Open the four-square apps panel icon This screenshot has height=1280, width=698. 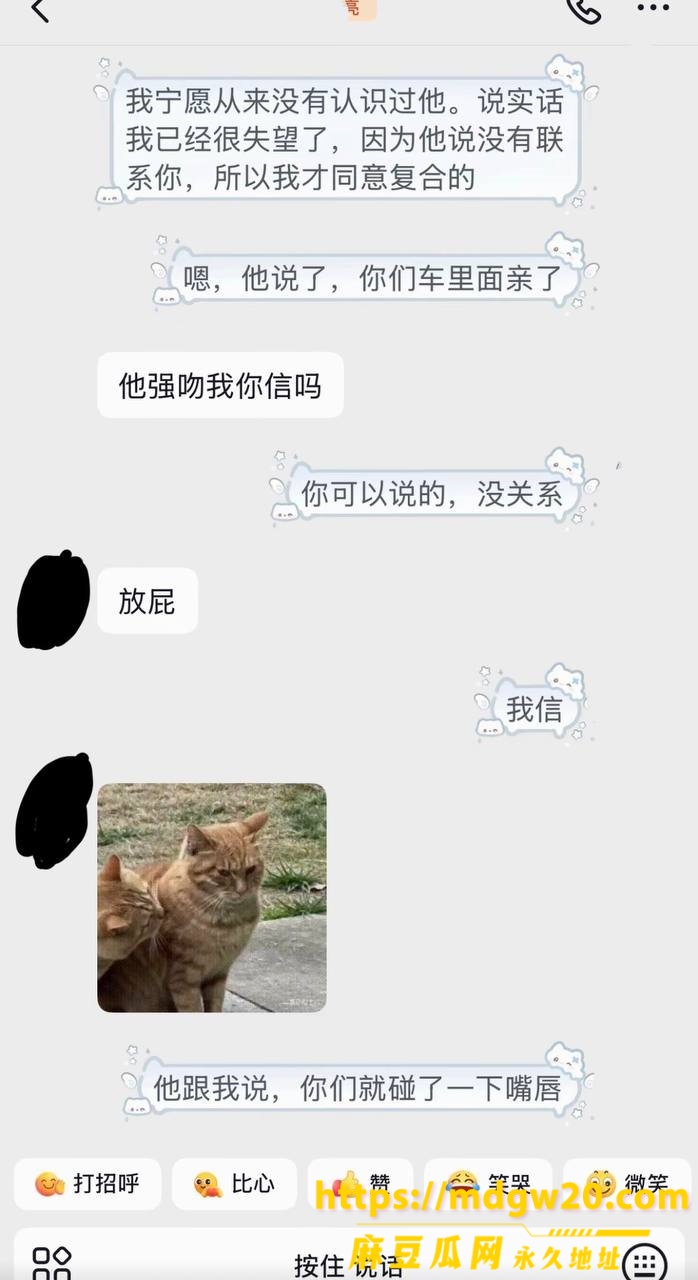coord(52,1263)
